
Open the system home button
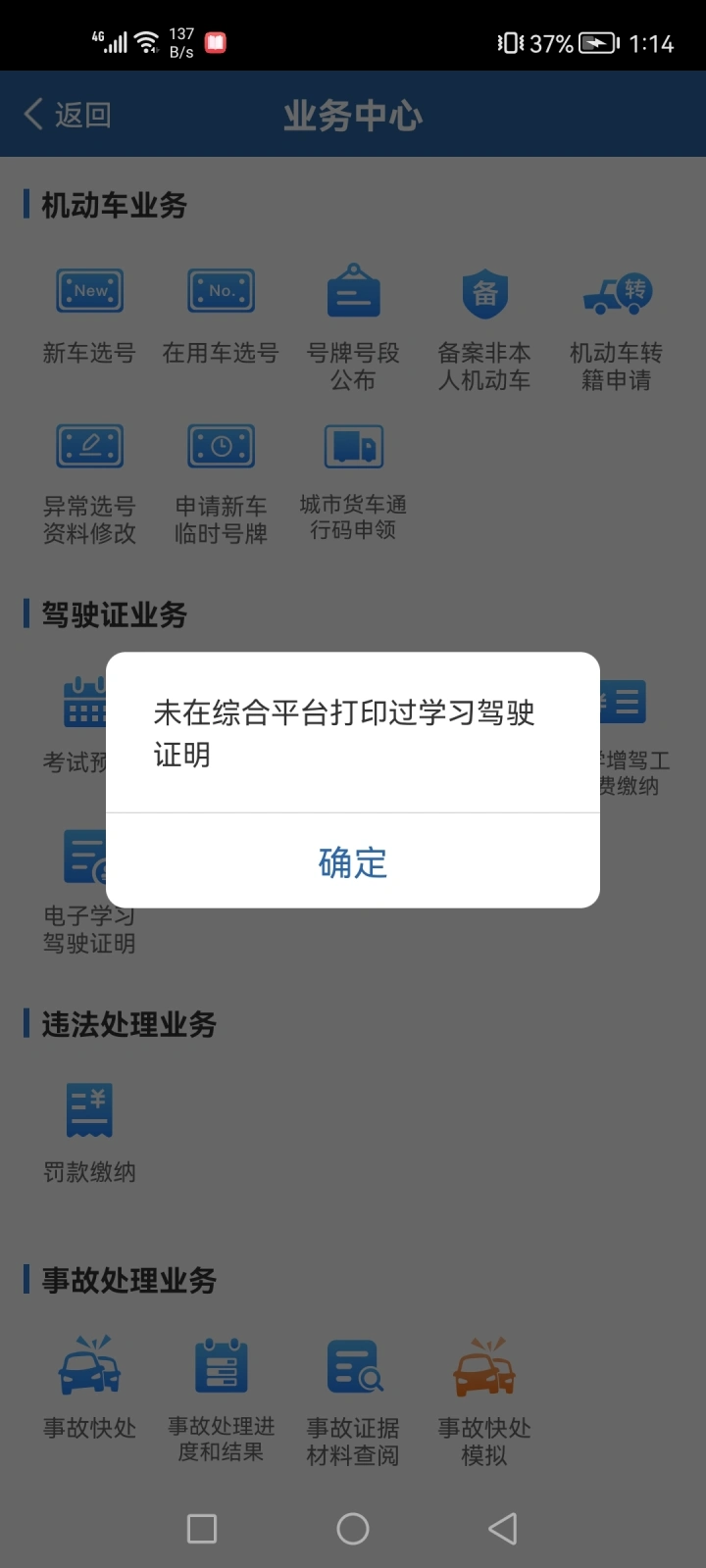point(353,1528)
